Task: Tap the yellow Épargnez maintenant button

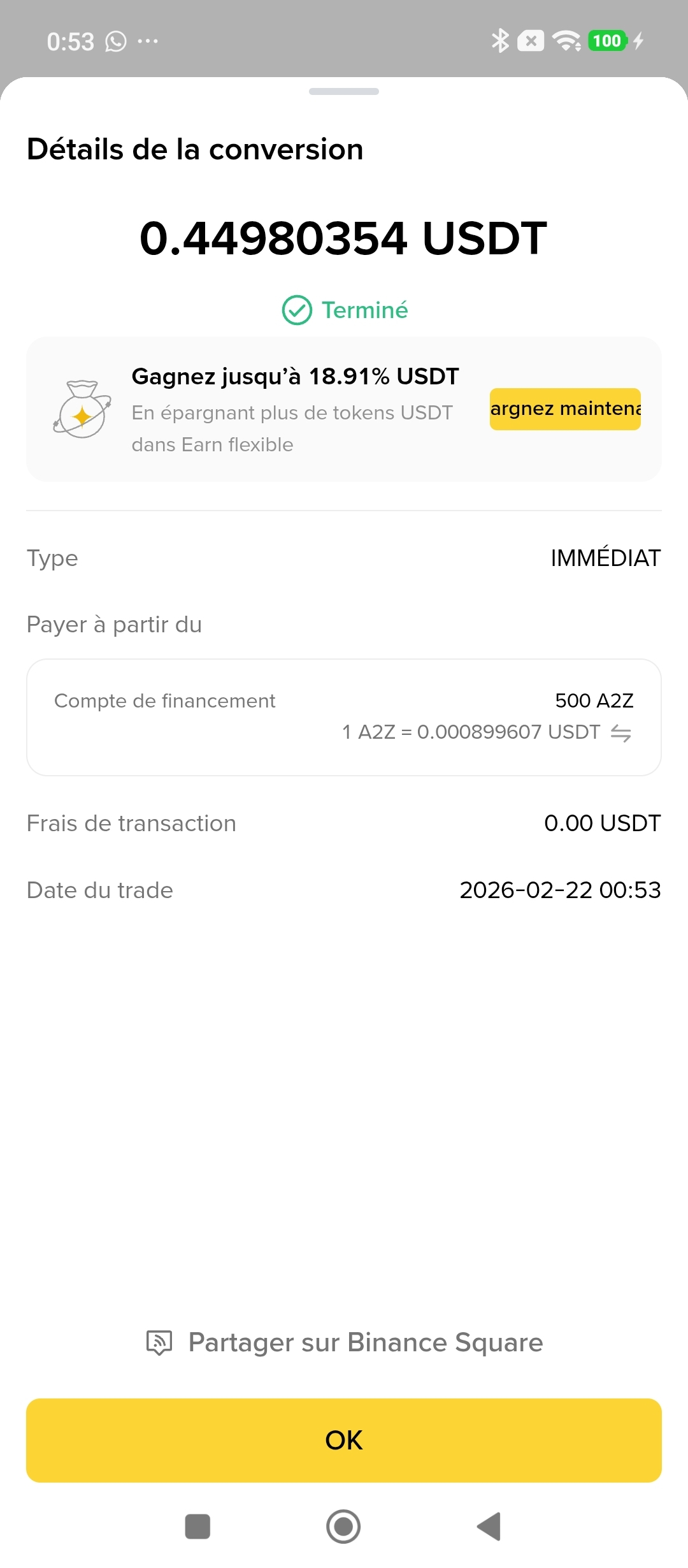Action: click(565, 409)
